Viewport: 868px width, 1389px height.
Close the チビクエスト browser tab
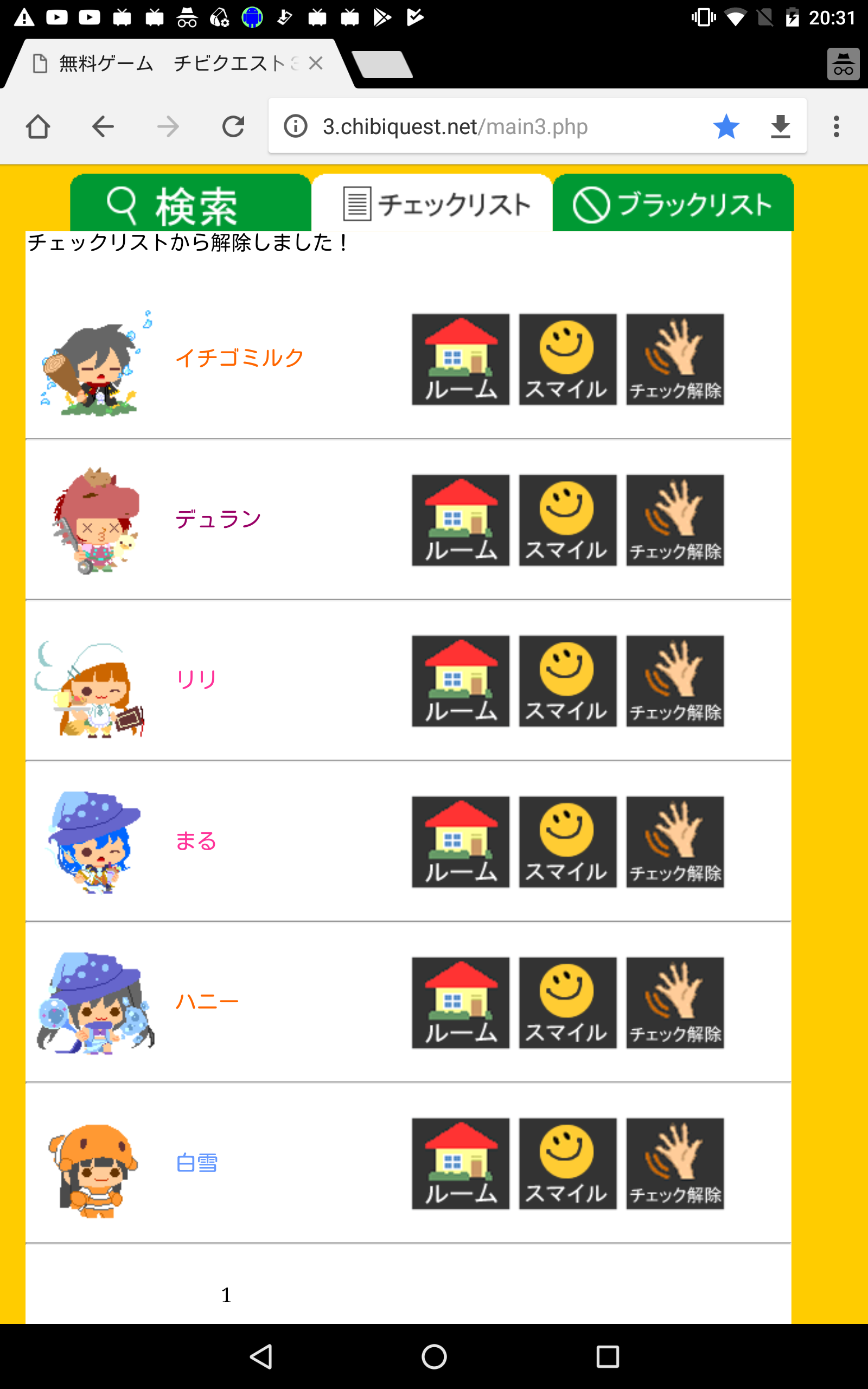315,63
